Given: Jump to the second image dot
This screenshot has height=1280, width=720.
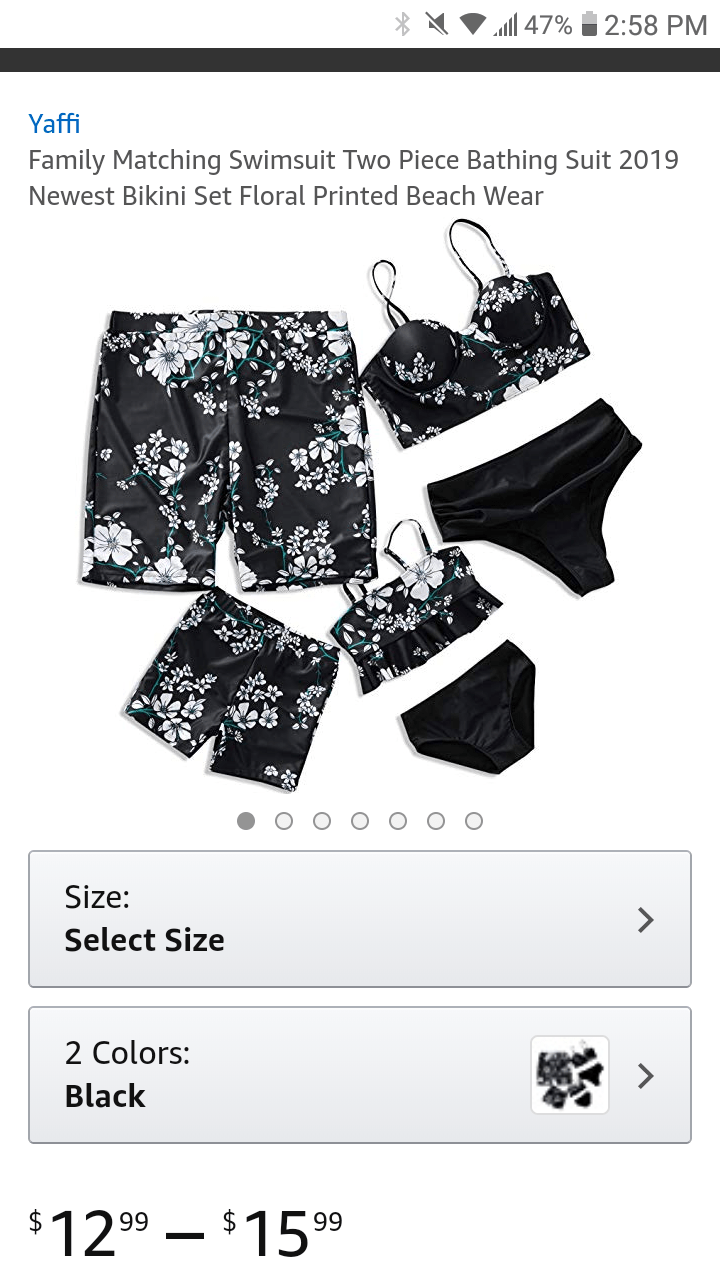Looking at the screenshot, I should (284, 821).
